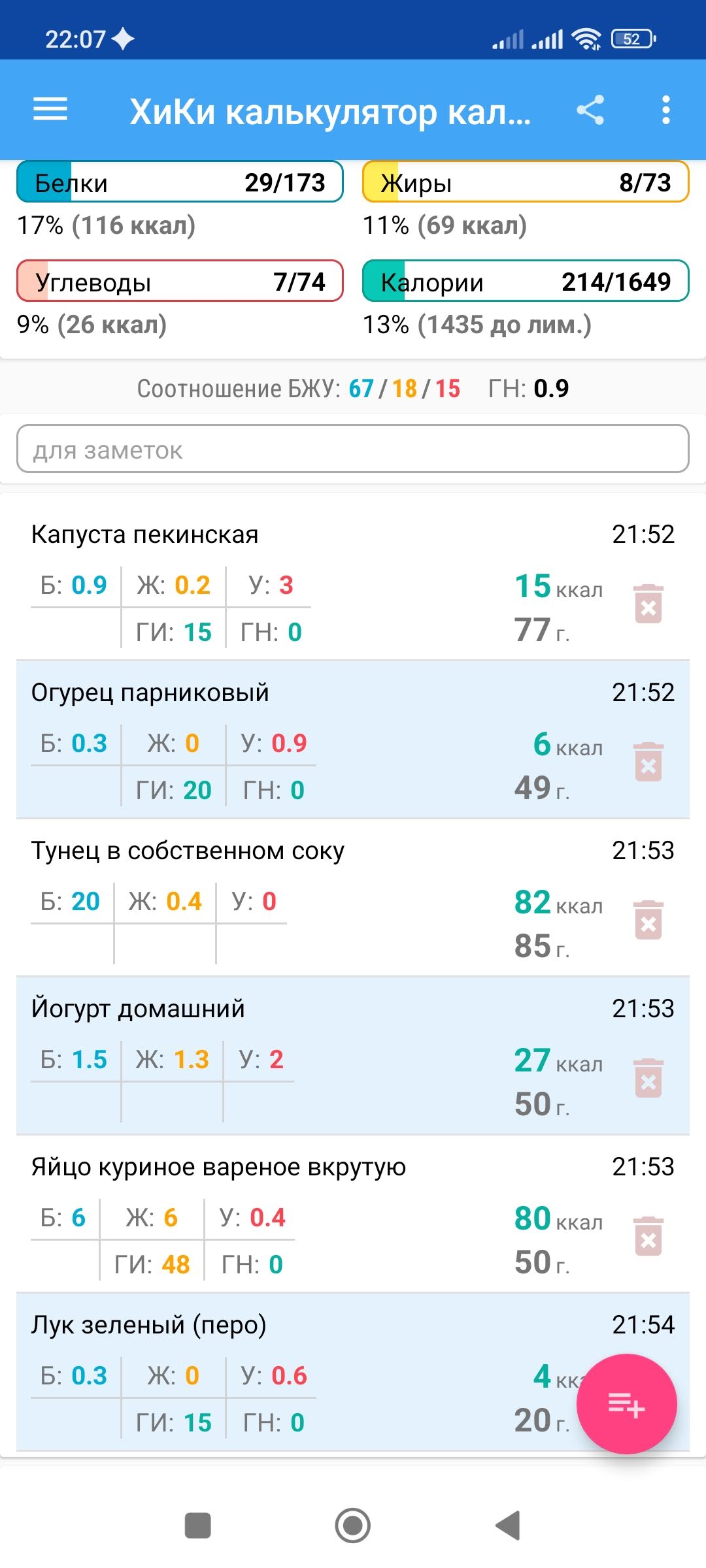Delete the Огурец парниковый entry

[x=648, y=761]
